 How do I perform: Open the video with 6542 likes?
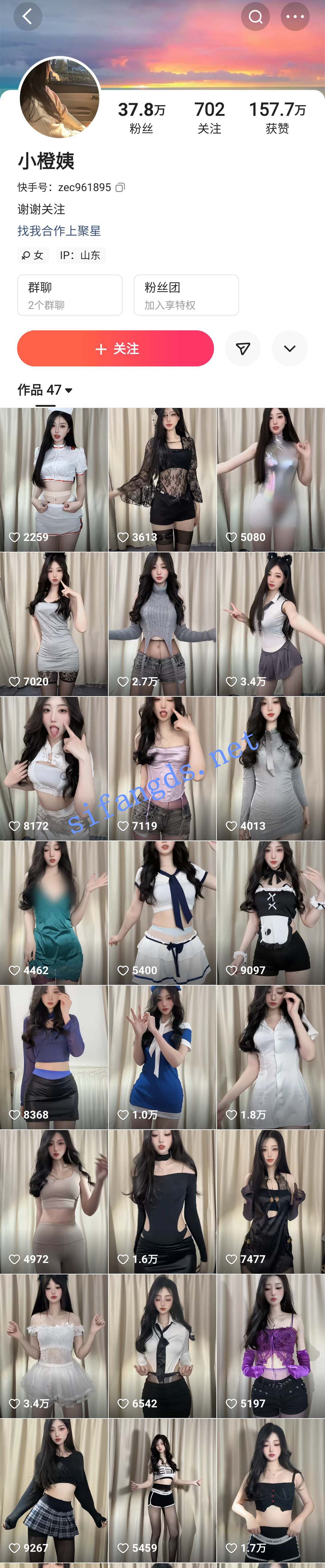162,1345
